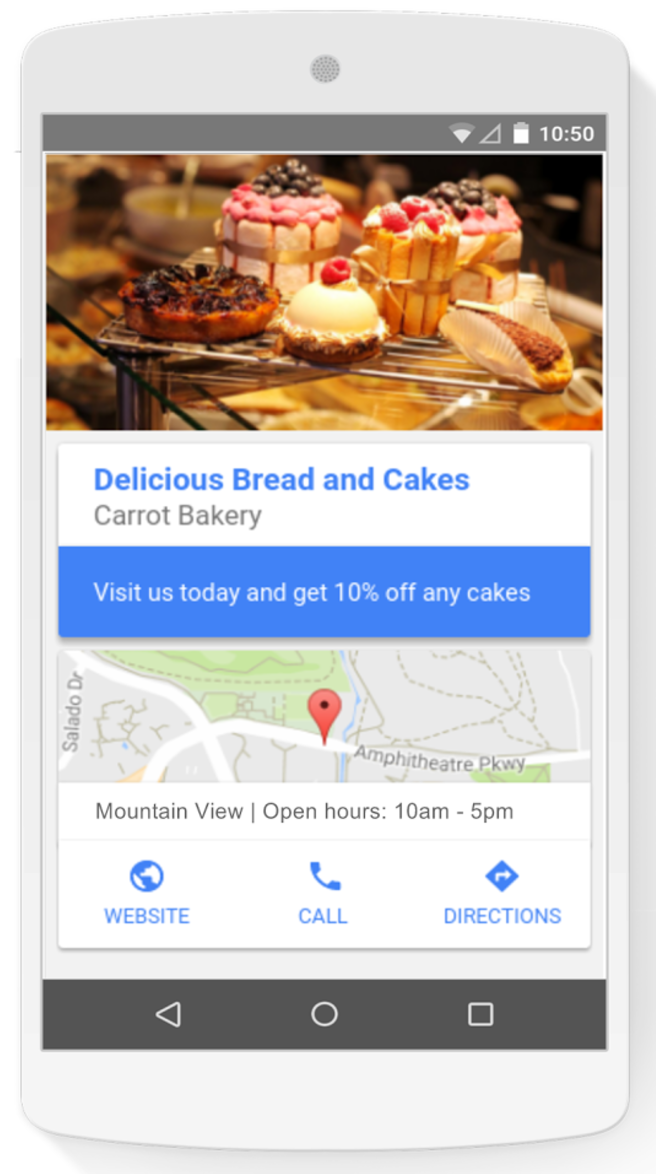Open the Carrot Bakery website

coord(147,893)
